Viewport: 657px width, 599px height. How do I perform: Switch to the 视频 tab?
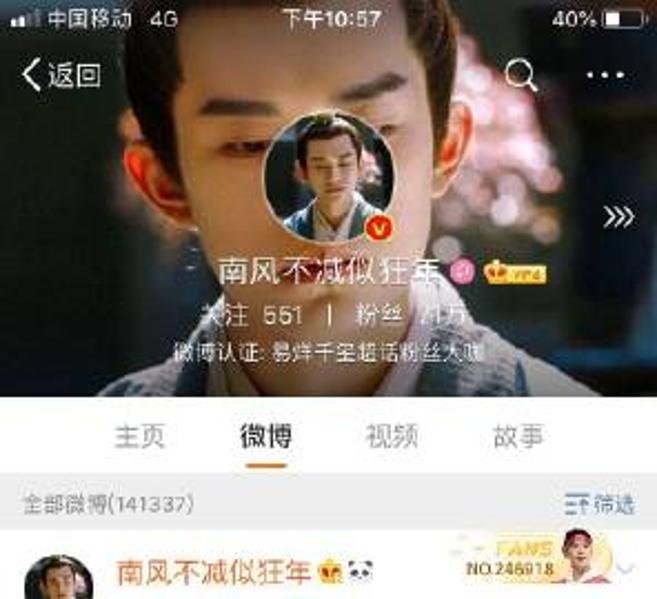coord(391,437)
